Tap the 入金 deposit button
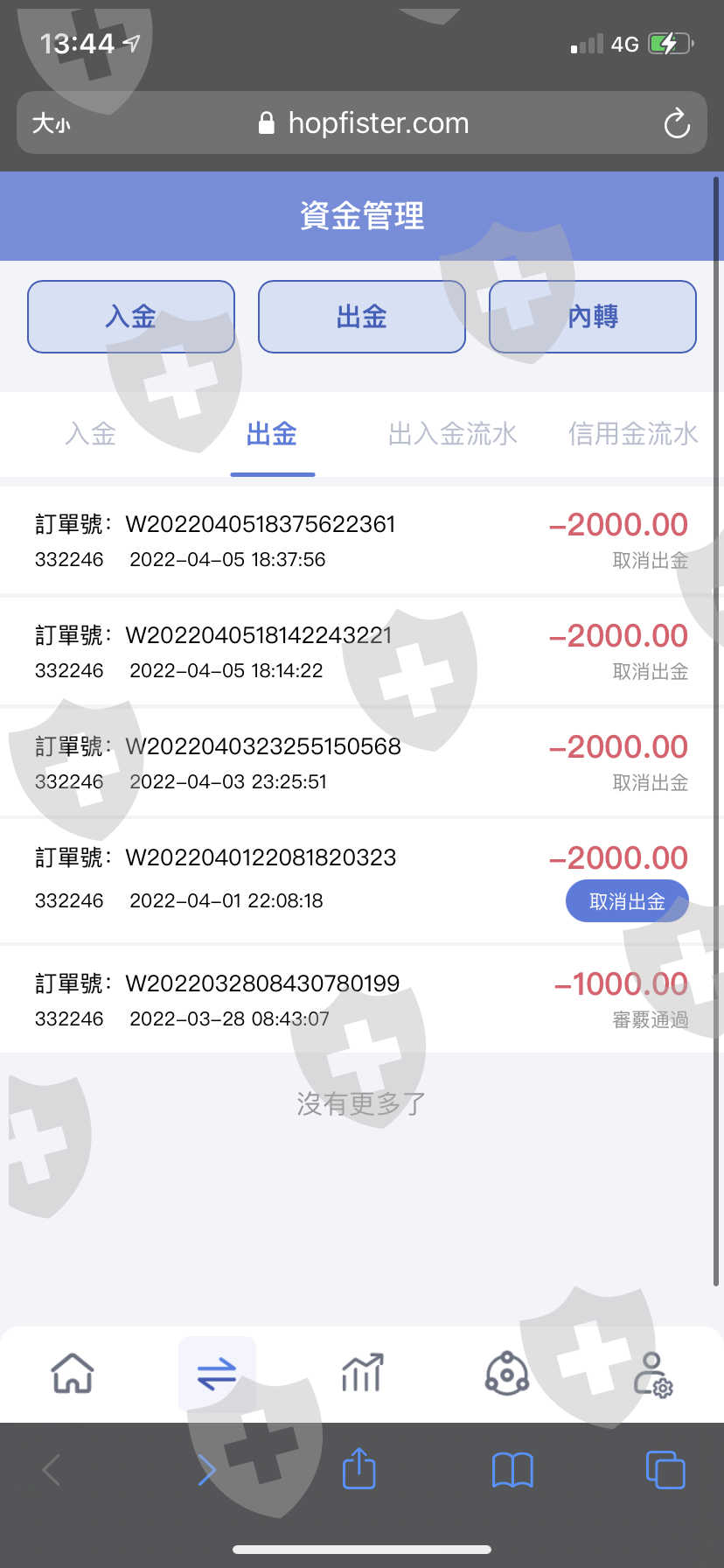The height and width of the screenshot is (1568, 724). [x=131, y=317]
